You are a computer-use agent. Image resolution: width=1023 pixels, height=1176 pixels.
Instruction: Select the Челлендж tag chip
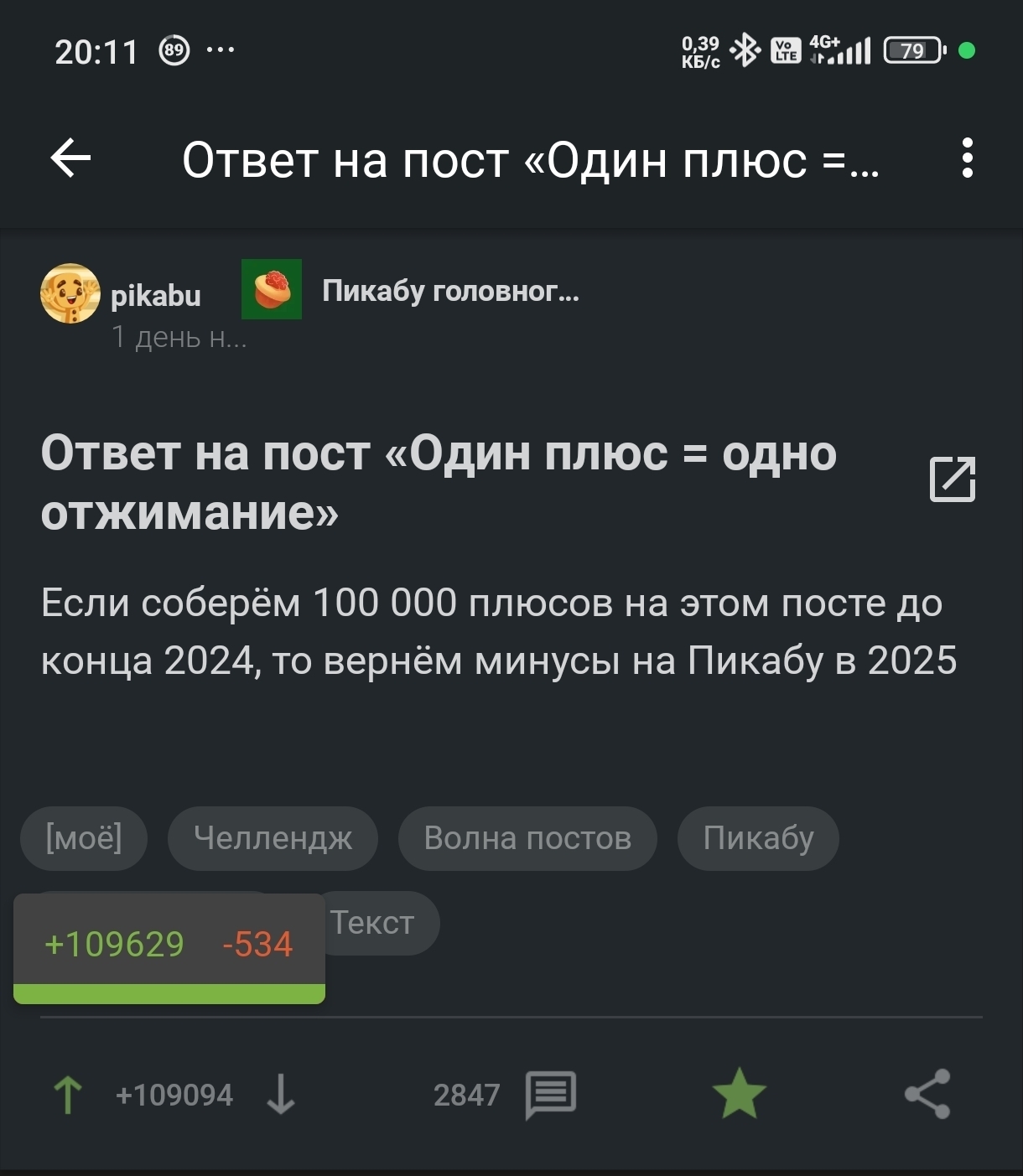(273, 838)
